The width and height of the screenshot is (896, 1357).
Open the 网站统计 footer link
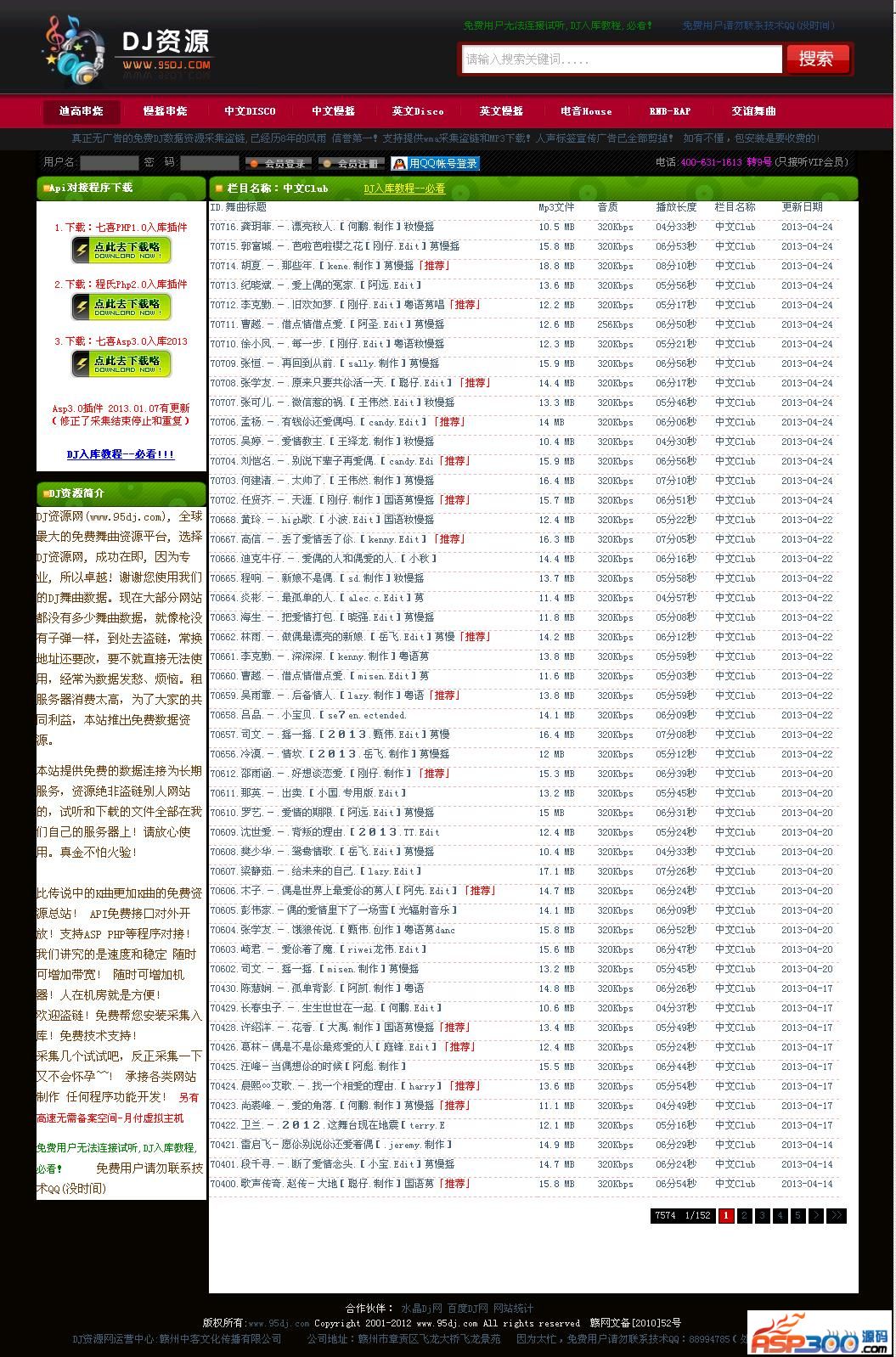point(513,1309)
